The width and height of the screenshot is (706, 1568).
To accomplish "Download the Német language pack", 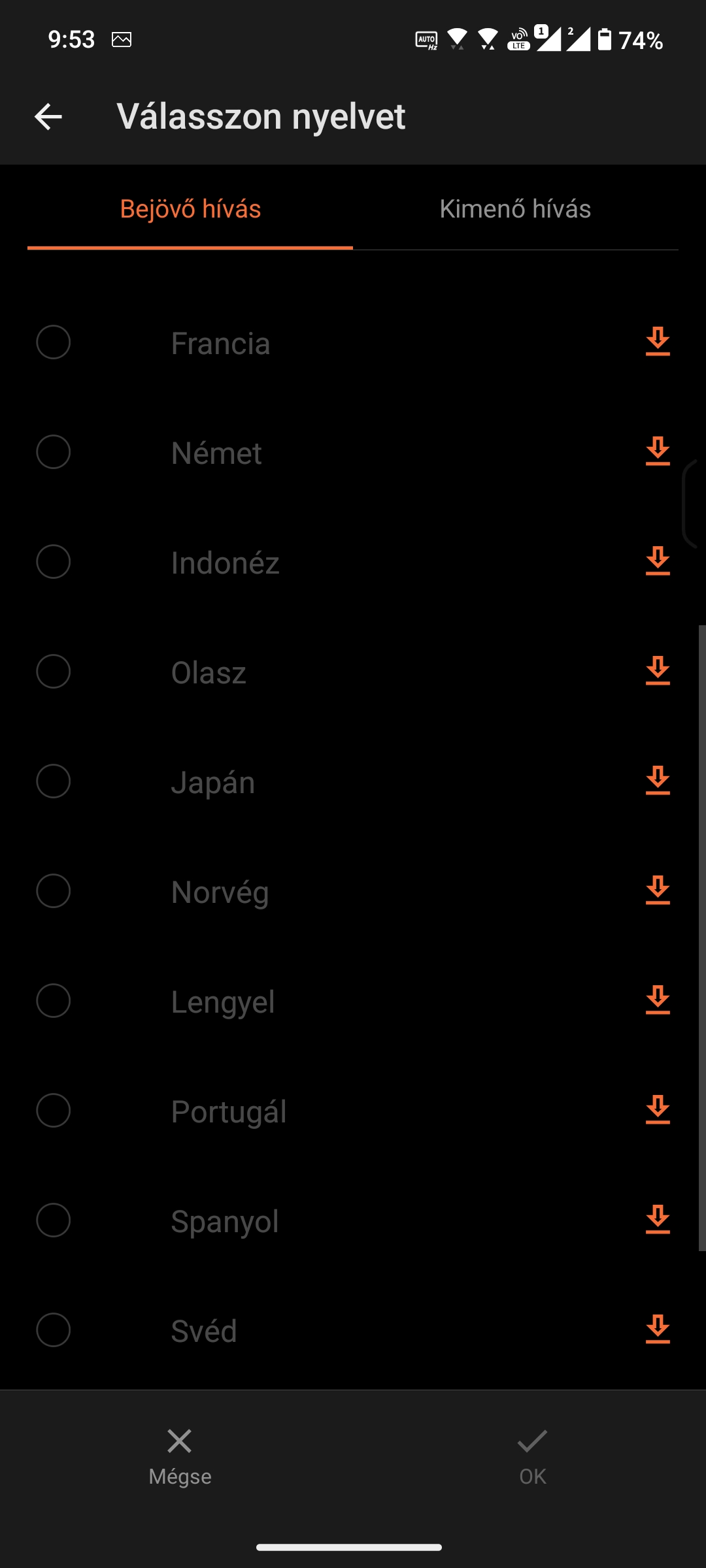I will tap(658, 451).
